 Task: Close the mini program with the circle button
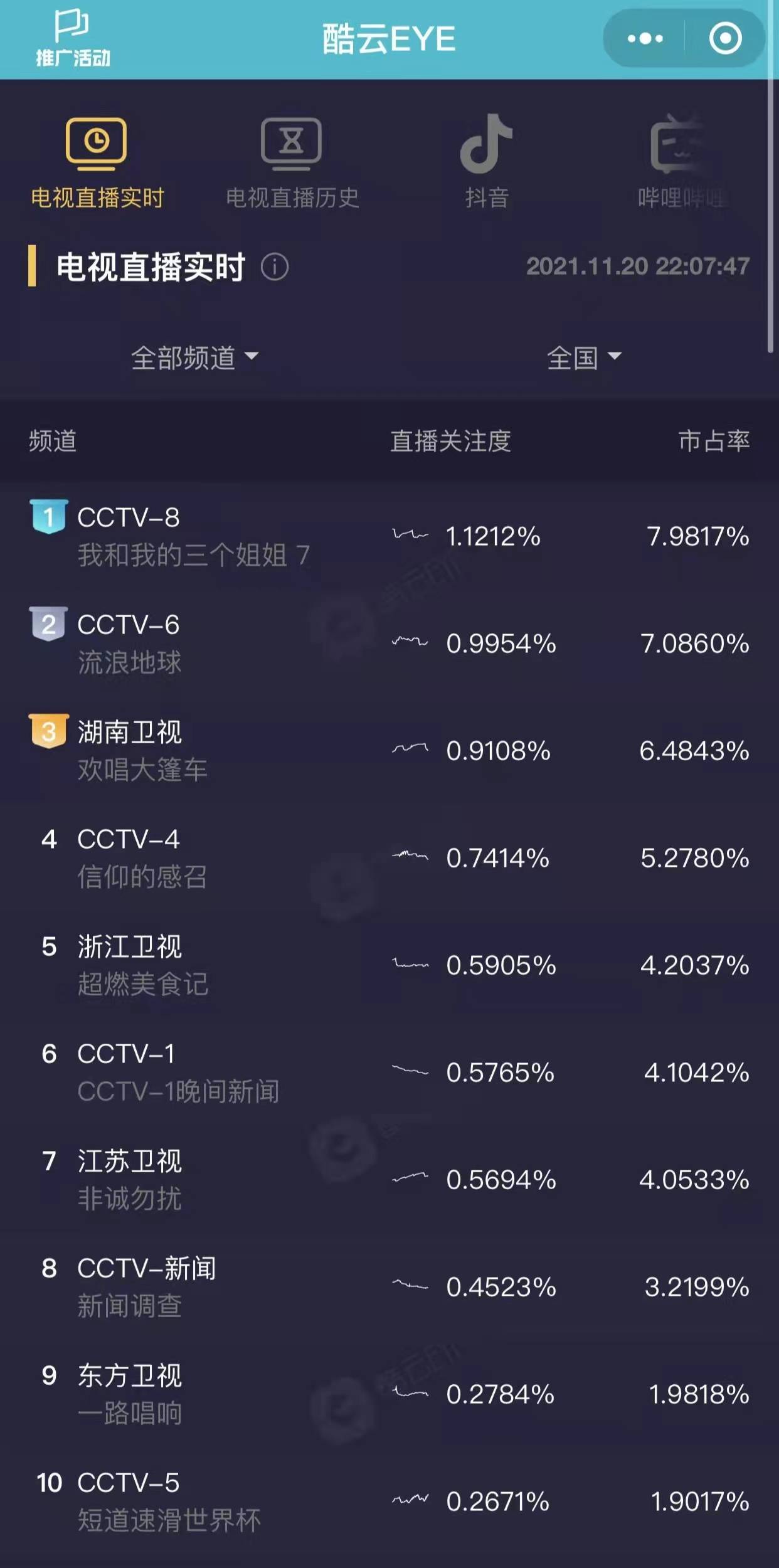726,38
